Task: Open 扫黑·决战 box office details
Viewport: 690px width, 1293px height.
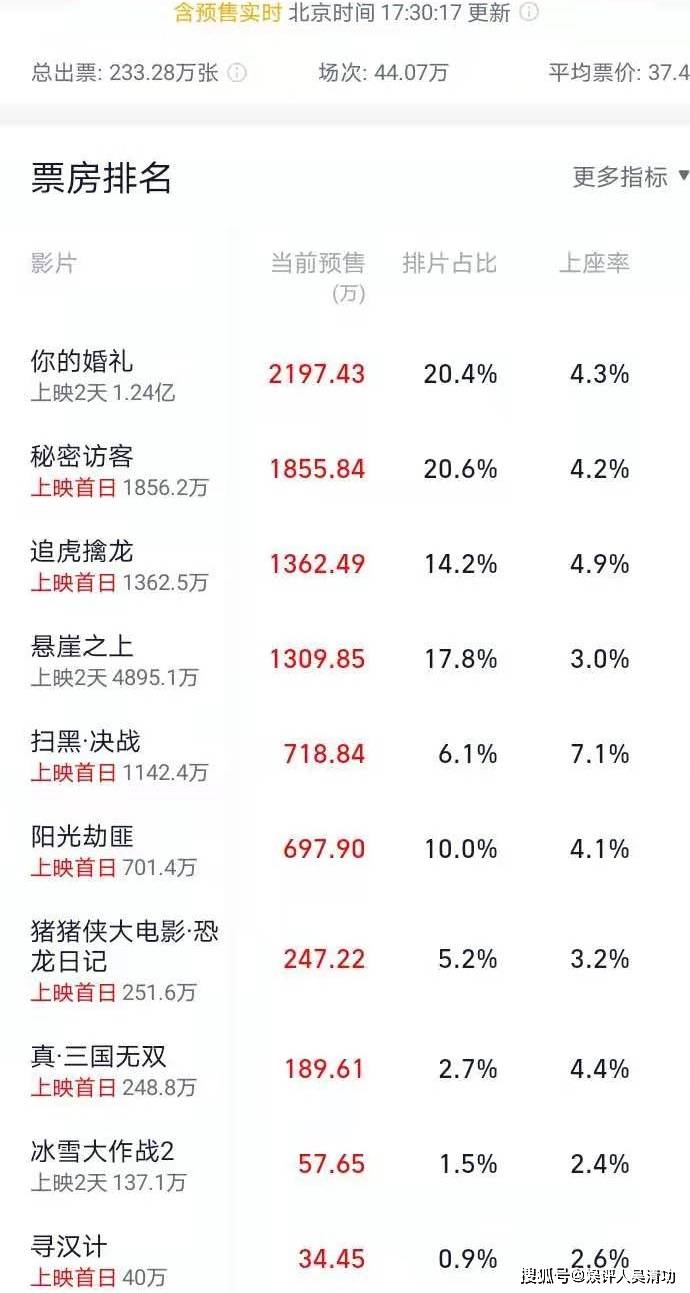Action: pos(345,755)
